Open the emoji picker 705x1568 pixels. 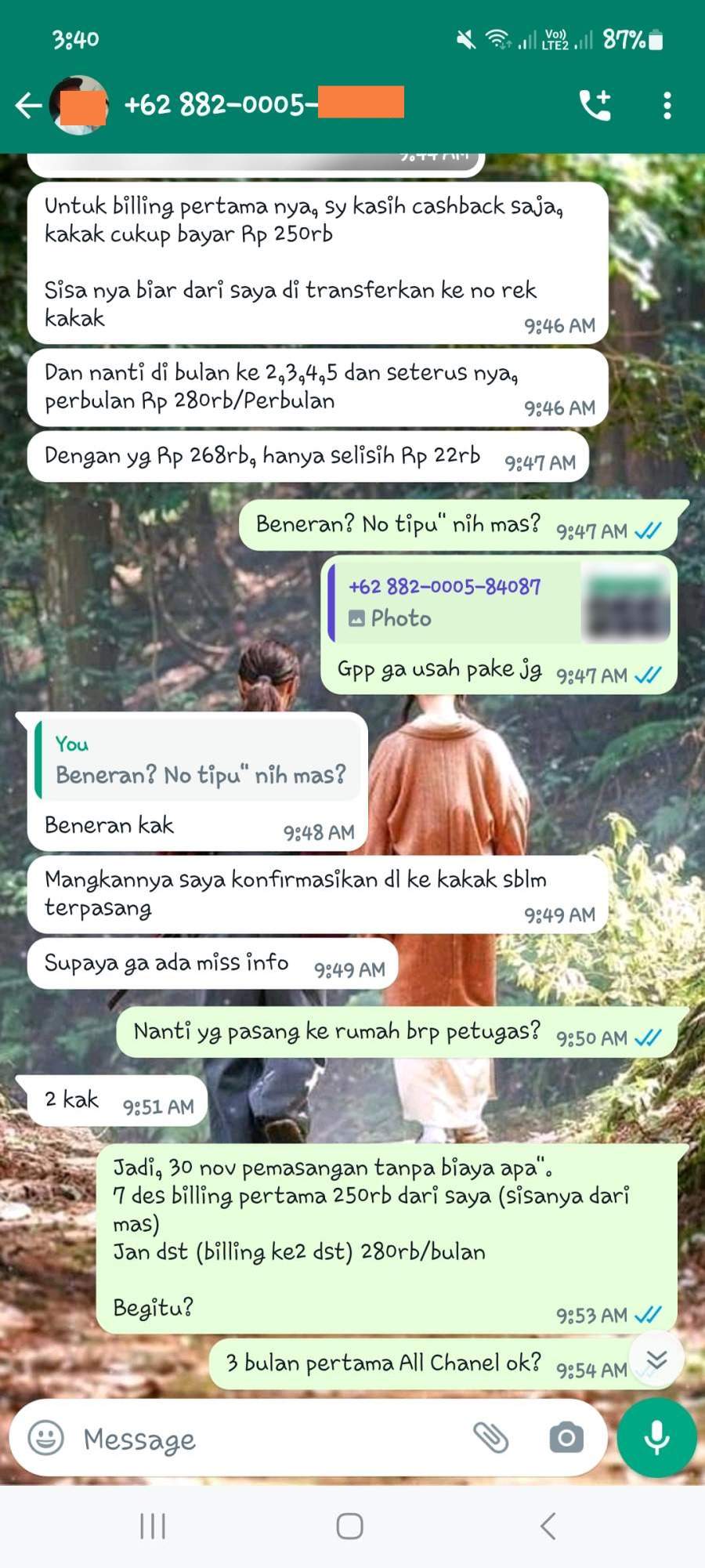[x=45, y=1438]
